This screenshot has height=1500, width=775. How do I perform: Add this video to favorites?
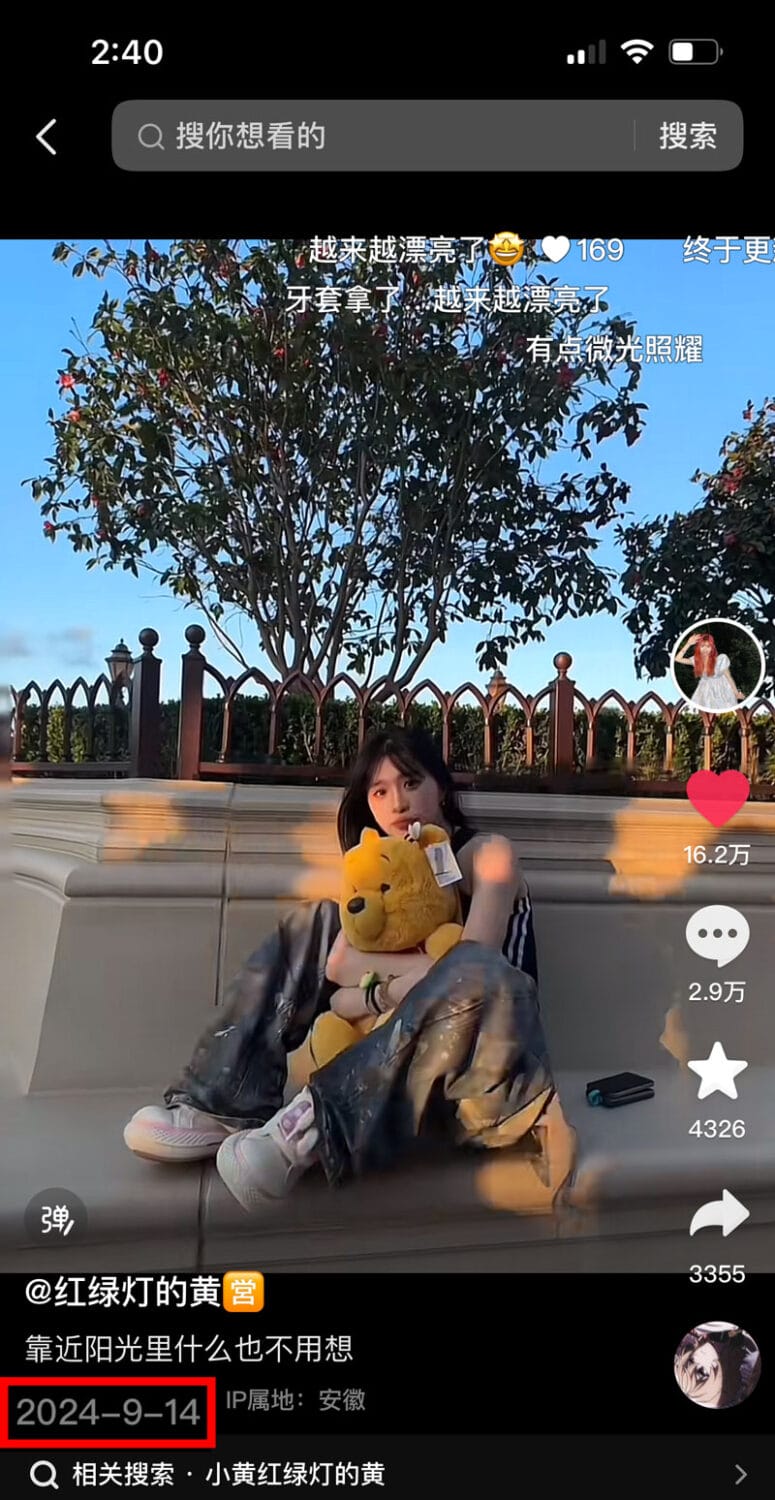[x=717, y=1072]
